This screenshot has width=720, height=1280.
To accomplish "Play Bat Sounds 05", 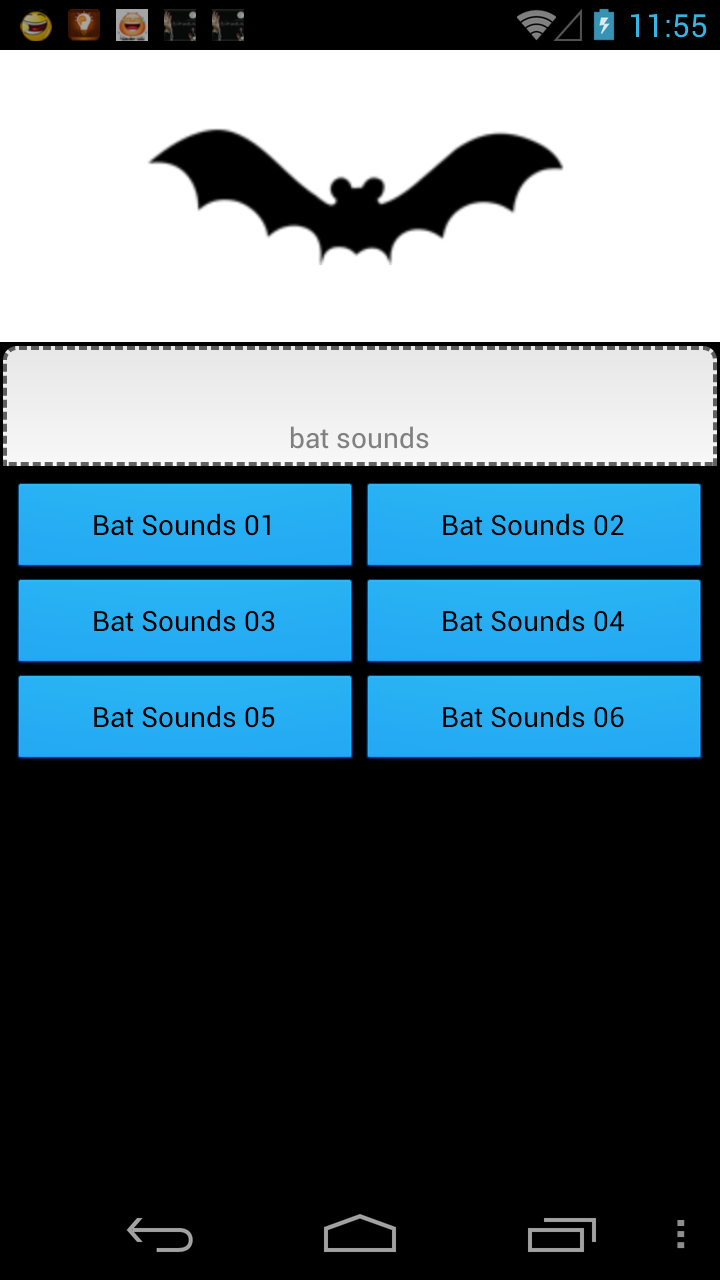I will tap(184, 716).
